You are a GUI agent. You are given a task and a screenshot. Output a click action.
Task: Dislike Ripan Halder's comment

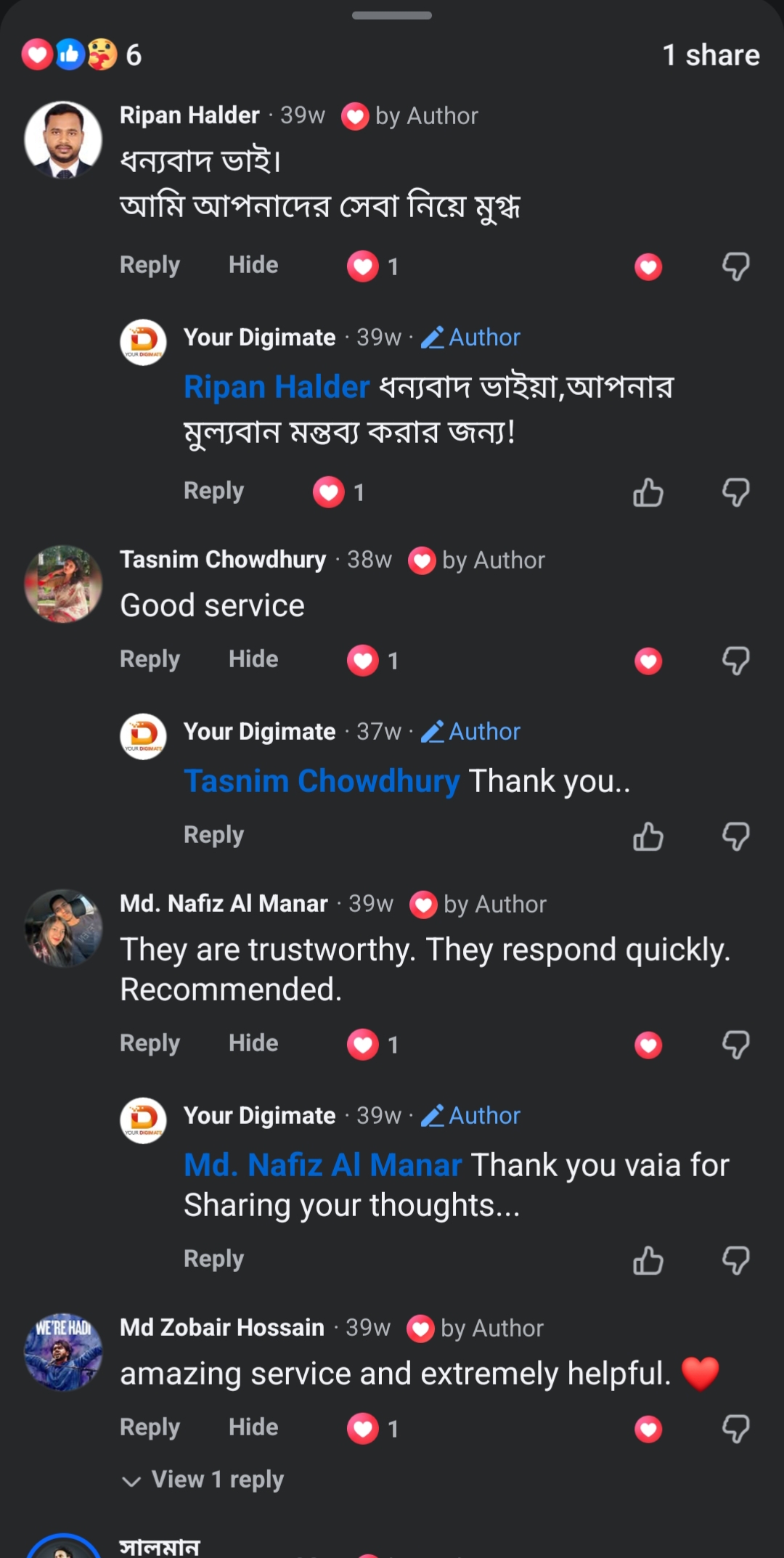tap(735, 266)
